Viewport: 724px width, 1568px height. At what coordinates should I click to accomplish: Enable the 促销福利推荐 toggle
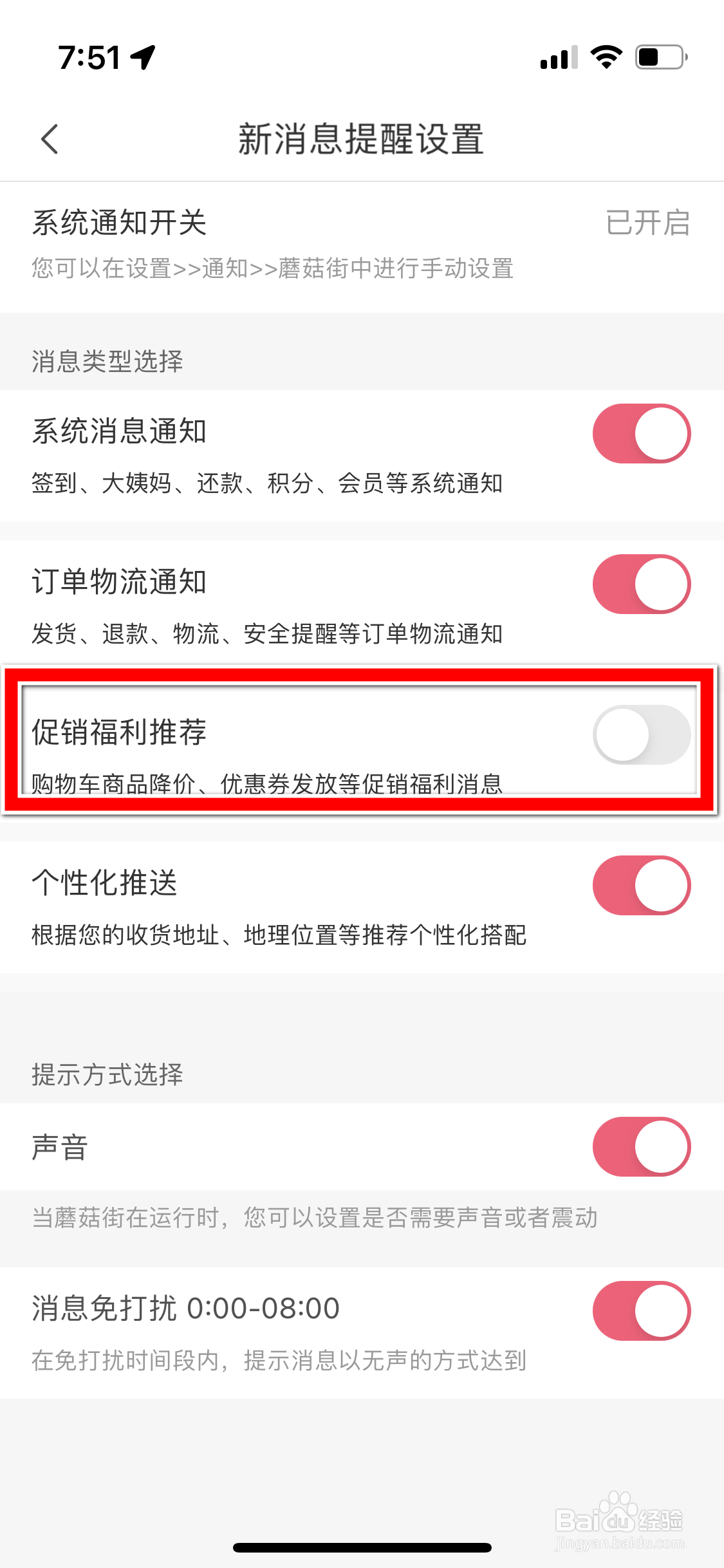click(x=640, y=734)
